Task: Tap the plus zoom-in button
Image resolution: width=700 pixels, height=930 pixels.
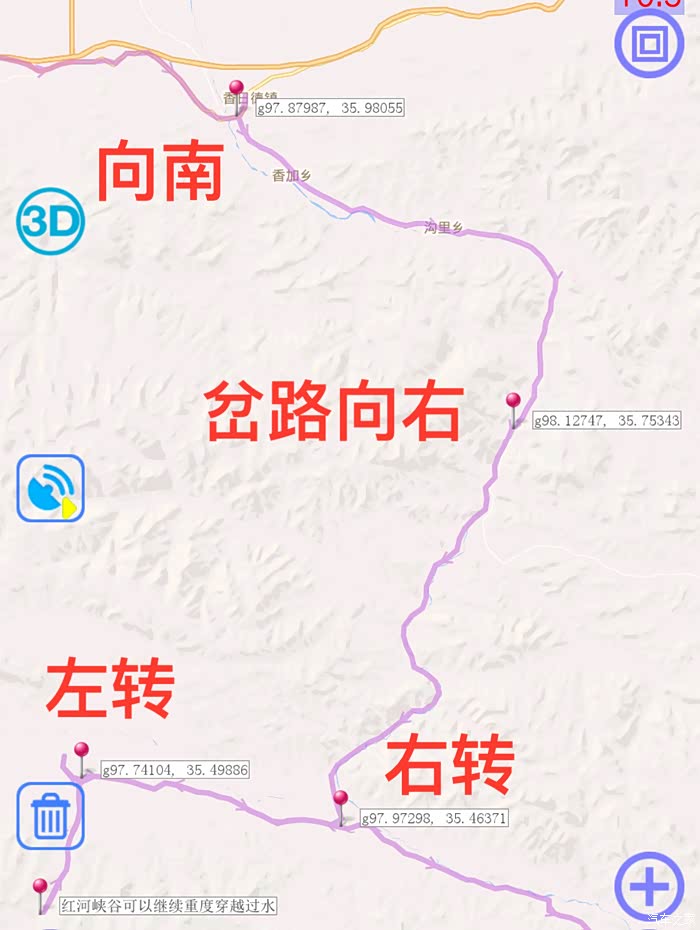Action: click(x=648, y=886)
